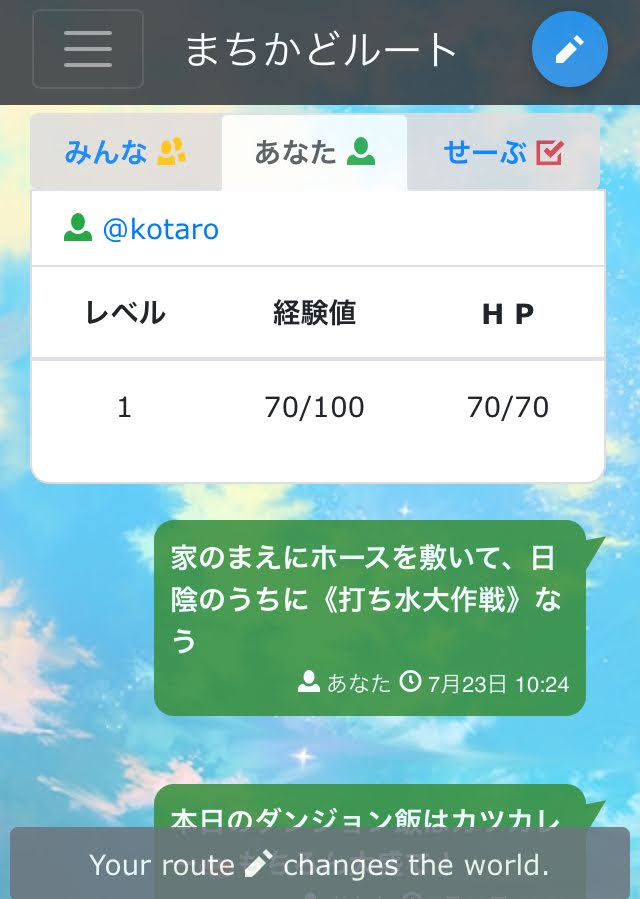
Task: Open the hamburger navigation menu
Action: point(88,49)
